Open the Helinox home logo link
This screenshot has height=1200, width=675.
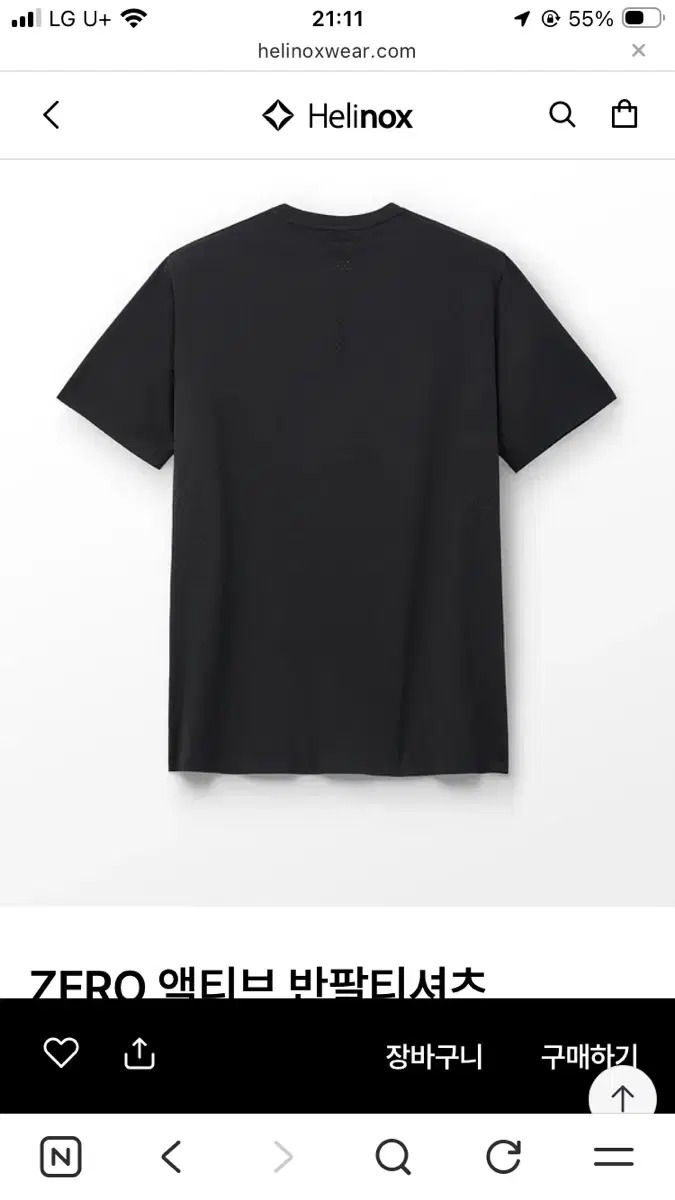coord(337,116)
